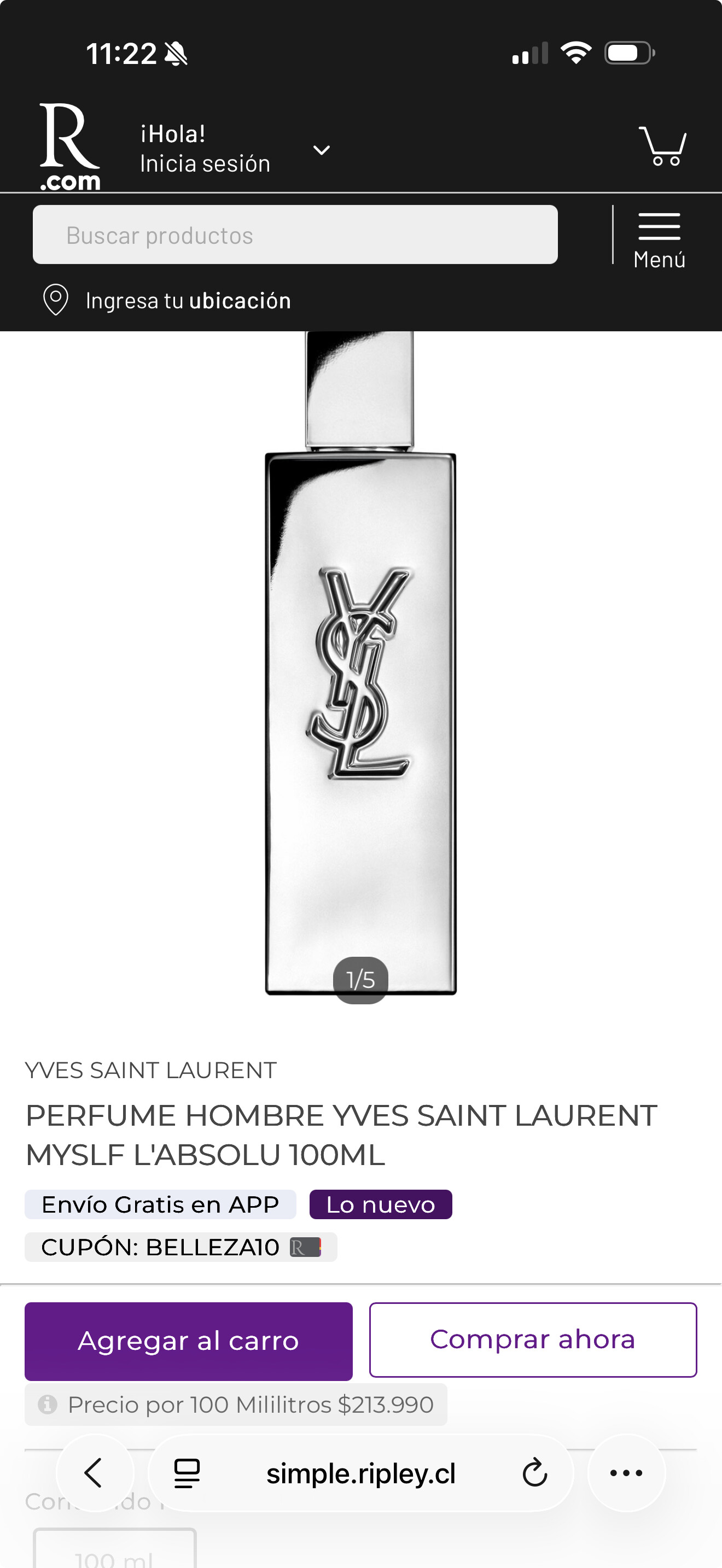Image resolution: width=722 pixels, height=1568 pixels.
Task: Open the browser's three-dot menu
Action: 626,1473
